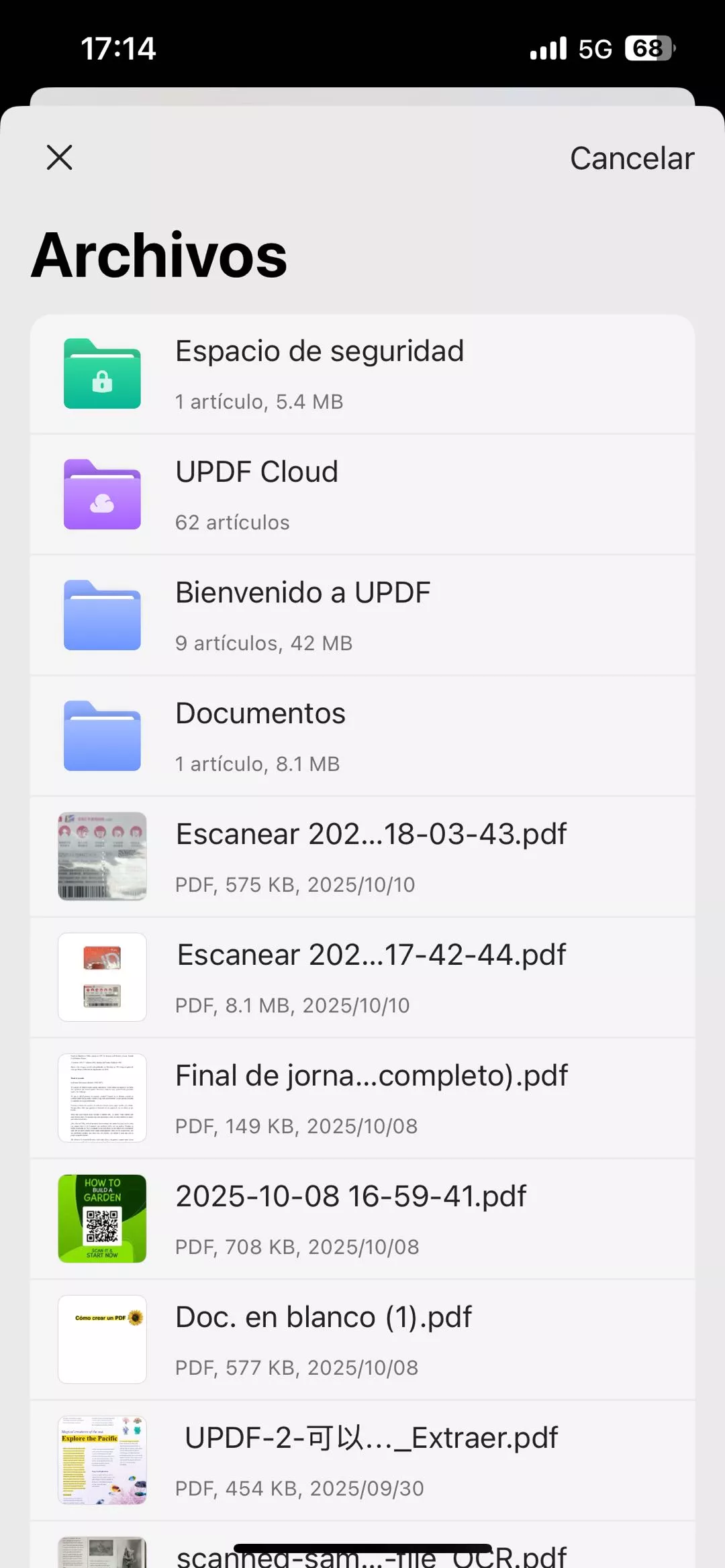Open Espacio de seguridad via its green lock folder icon
Screen dimensions: 725x1568
pyautogui.click(x=101, y=374)
